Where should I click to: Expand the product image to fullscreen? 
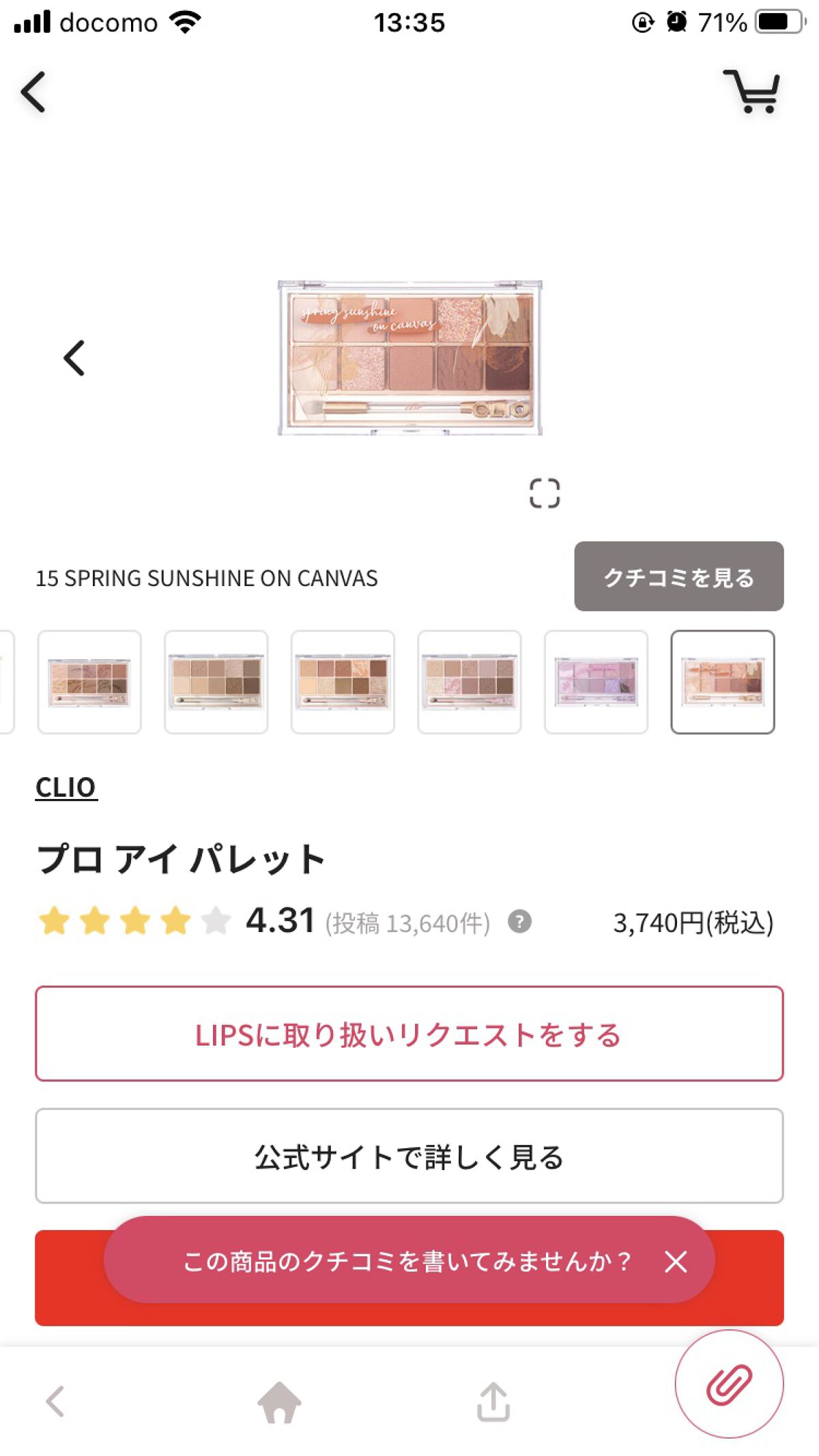coord(545,493)
